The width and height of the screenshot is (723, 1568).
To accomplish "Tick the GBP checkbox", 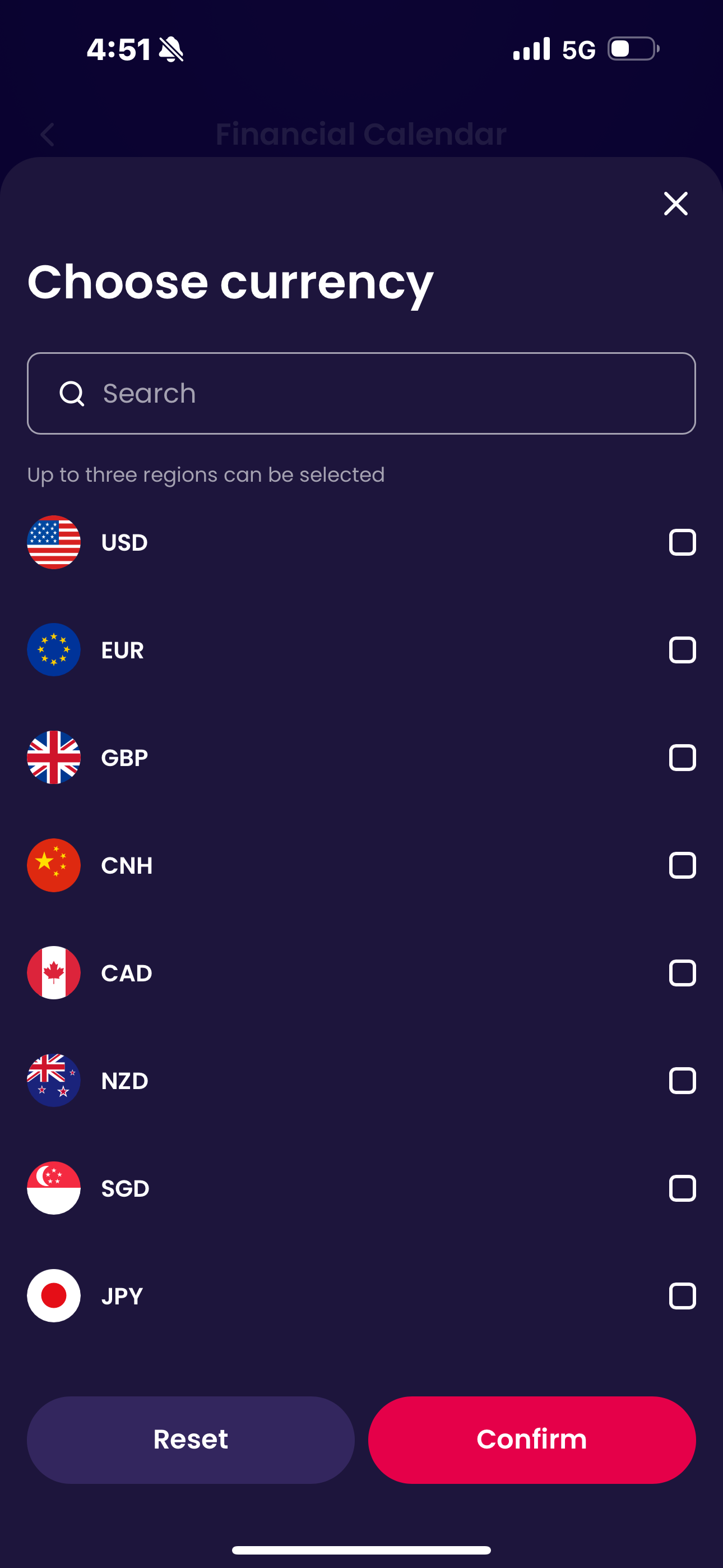I will pyautogui.click(x=682, y=758).
